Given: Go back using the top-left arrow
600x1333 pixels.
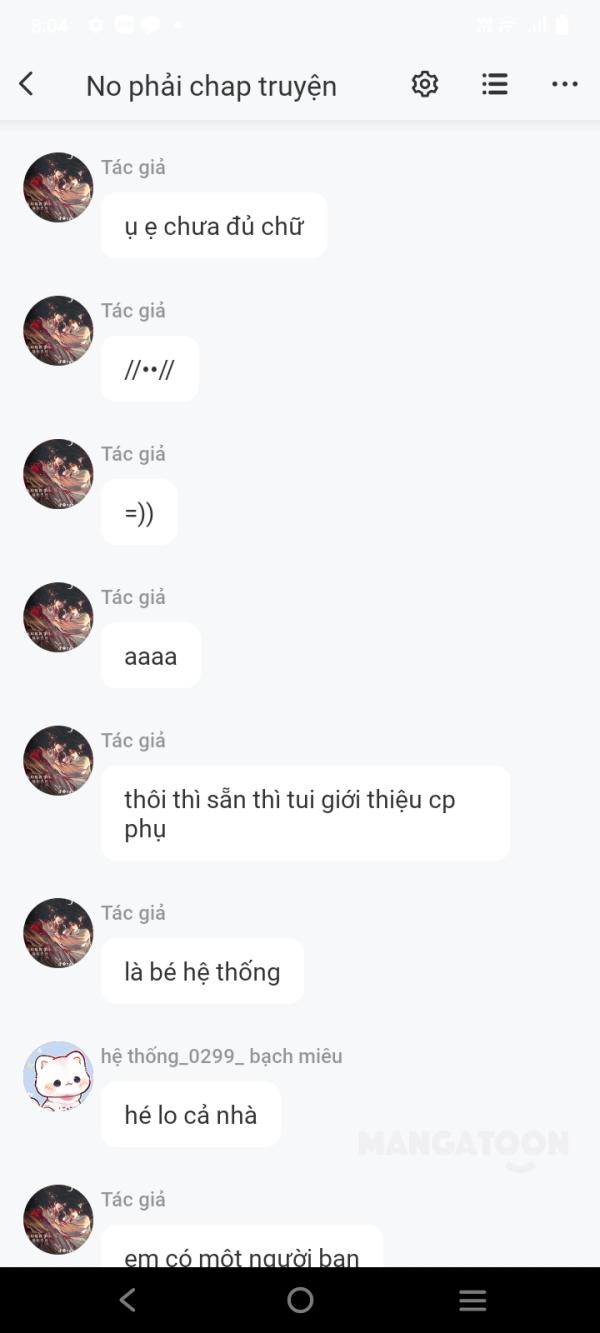Looking at the screenshot, I should (x=27, y=85).
